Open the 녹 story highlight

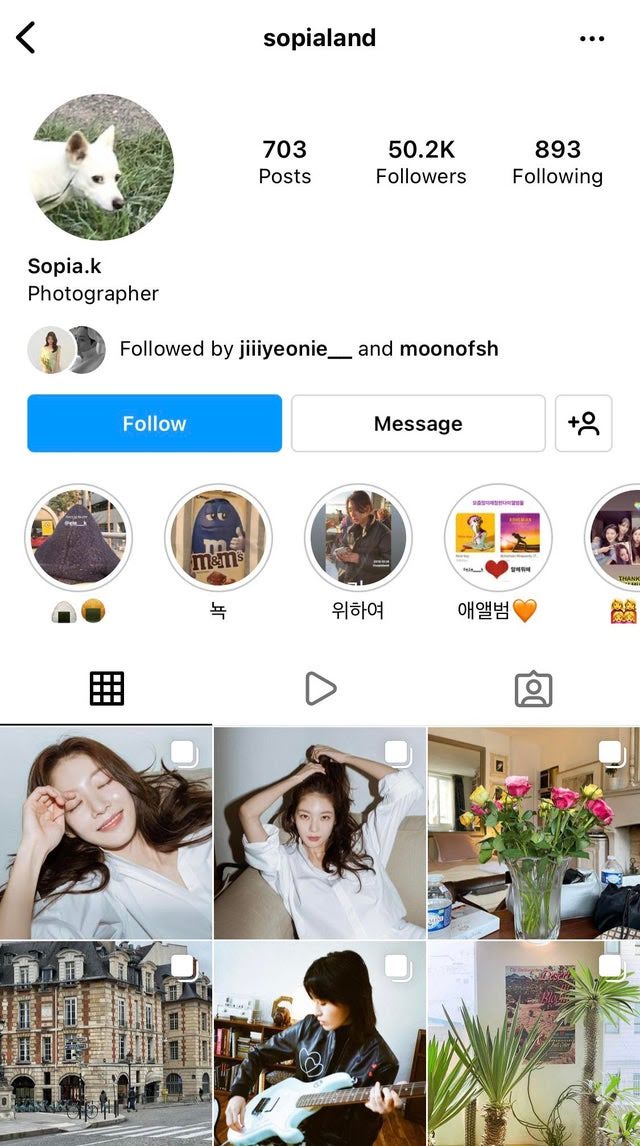tap(218, 540)
